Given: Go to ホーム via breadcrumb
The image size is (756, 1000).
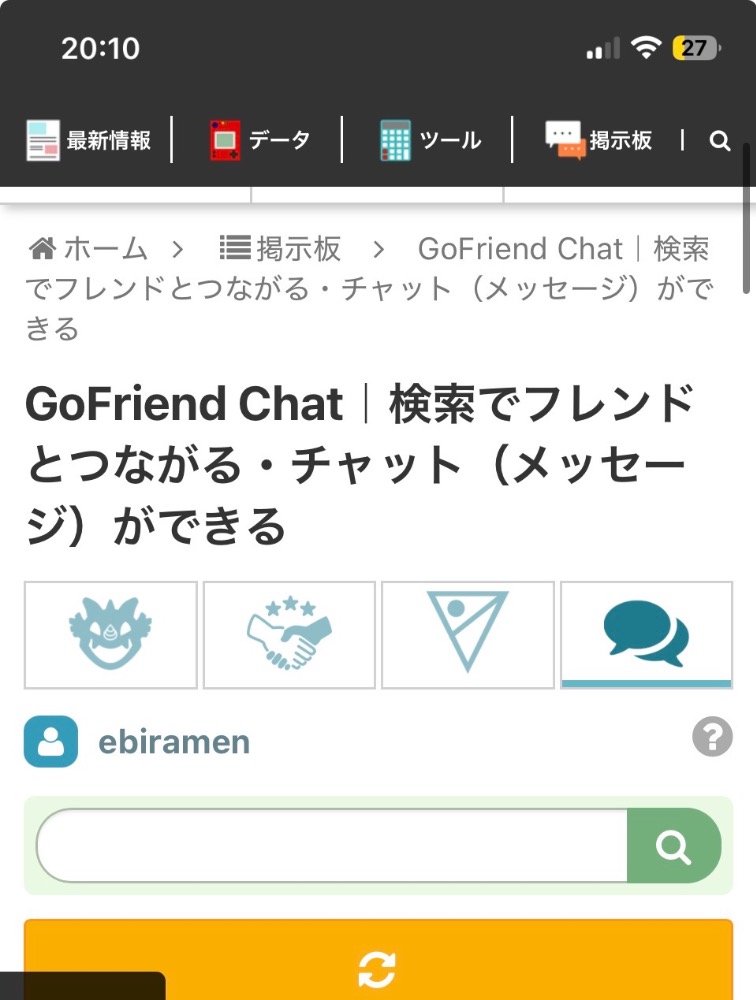Looking at the screenshot, I should 89,249.
